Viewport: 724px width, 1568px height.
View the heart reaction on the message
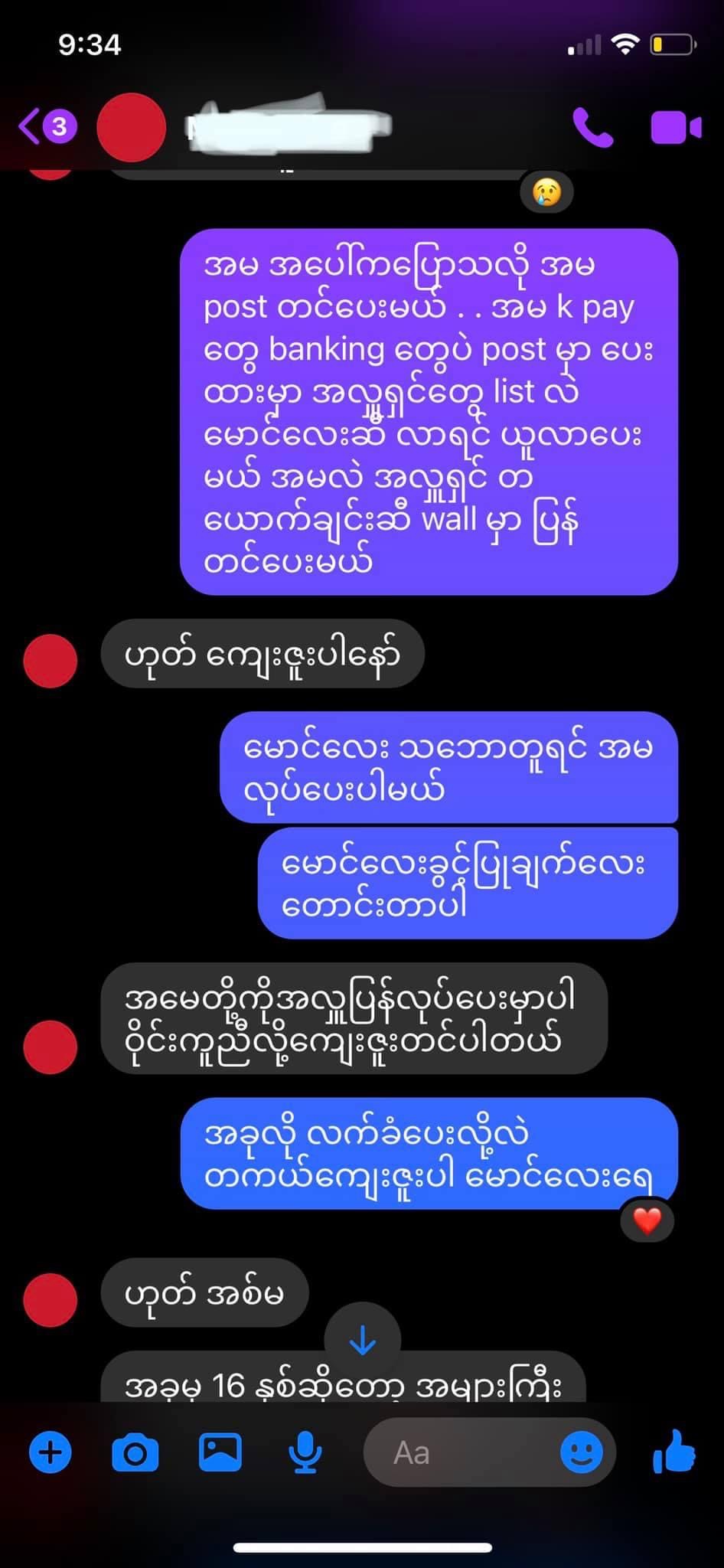(647, 1220)
